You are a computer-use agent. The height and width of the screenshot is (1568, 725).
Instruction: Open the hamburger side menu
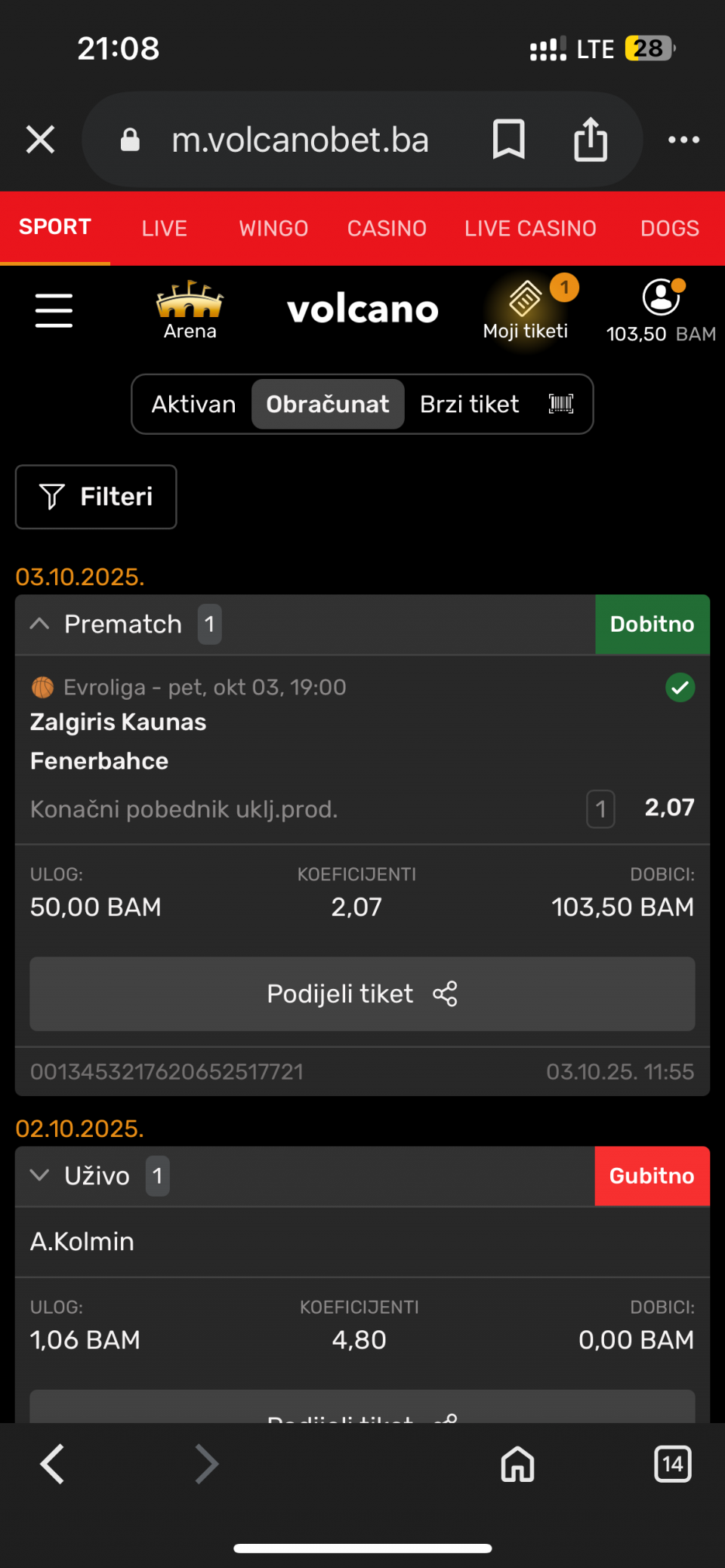(x=54, y=310)
